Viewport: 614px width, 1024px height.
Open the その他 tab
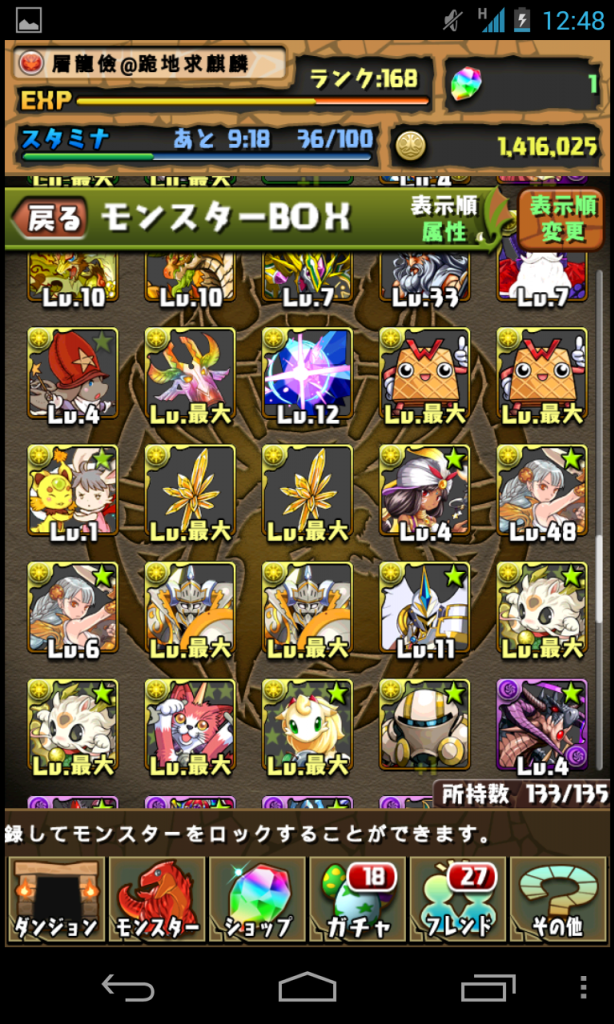pyautogui.click(x=557, y=898)
